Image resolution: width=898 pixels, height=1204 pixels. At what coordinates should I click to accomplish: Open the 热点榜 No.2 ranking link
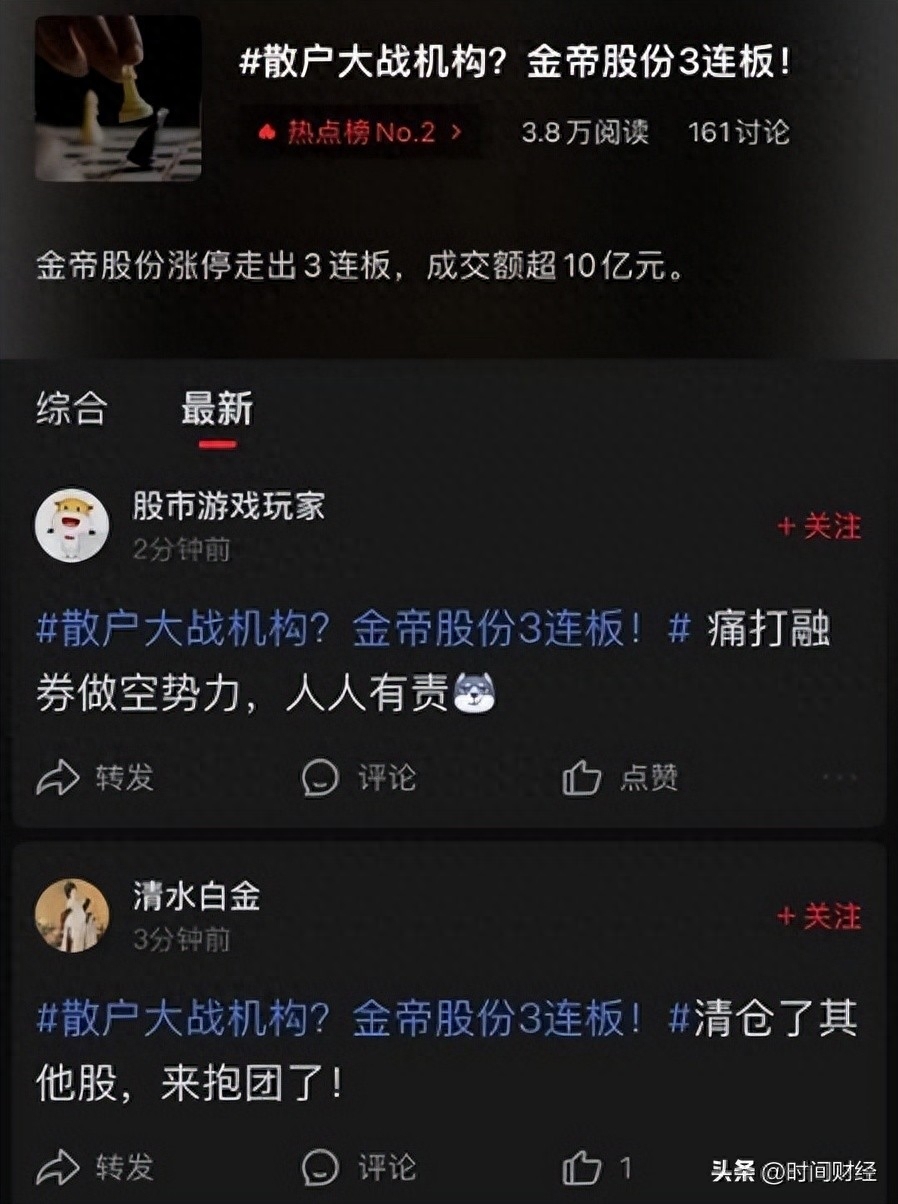360,133
